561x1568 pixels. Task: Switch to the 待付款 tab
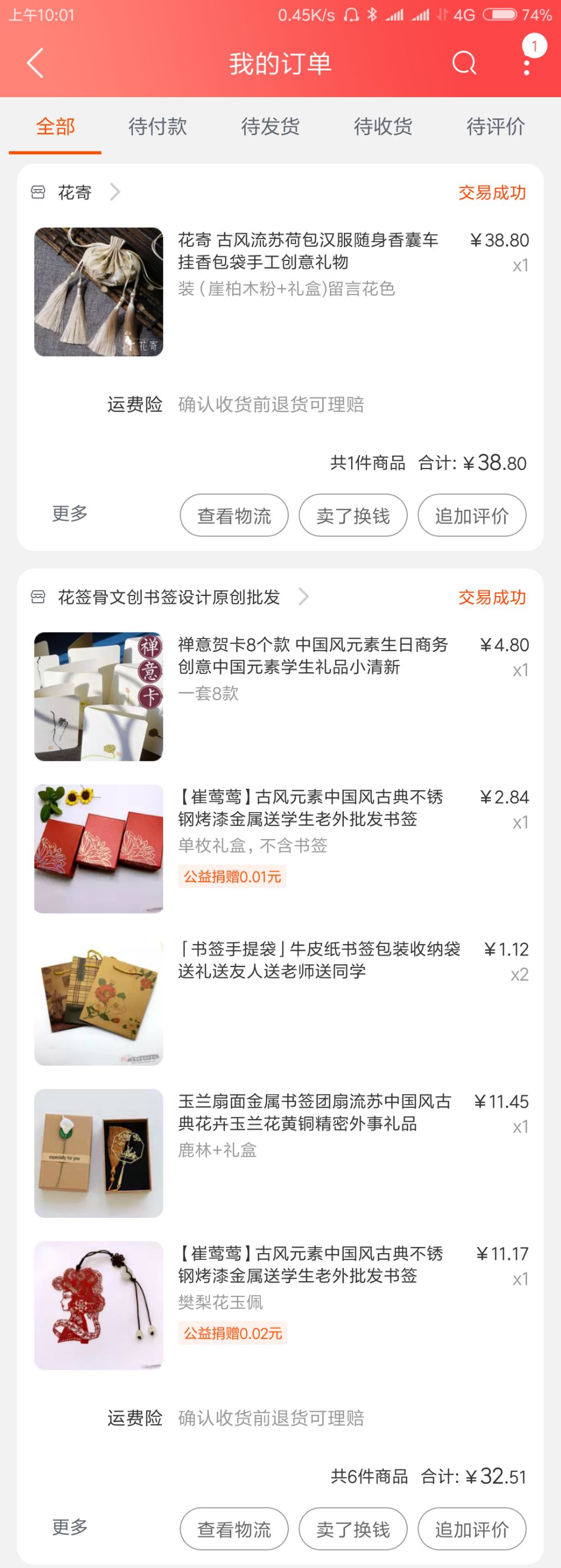[x=158, y=127]
